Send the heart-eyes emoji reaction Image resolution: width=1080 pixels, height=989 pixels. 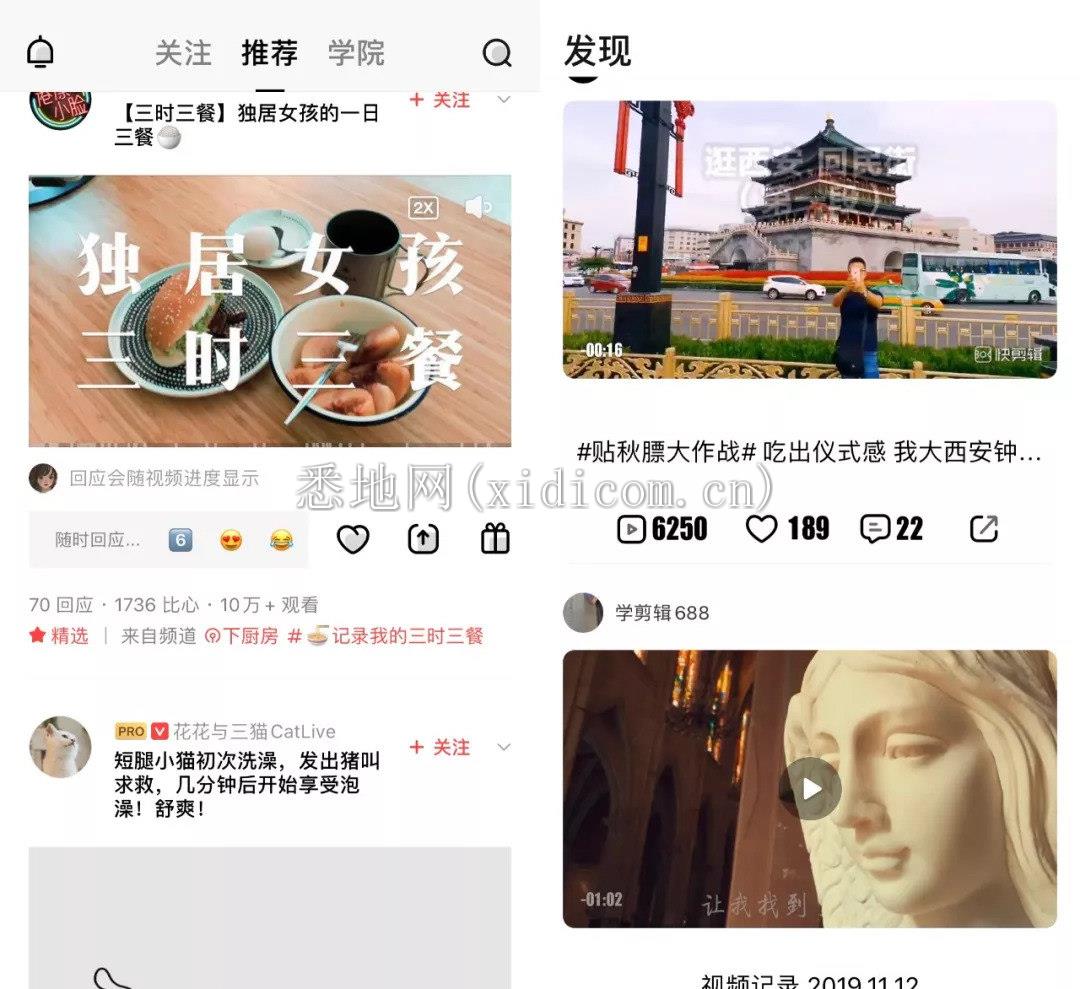click(x=231, y=540)
